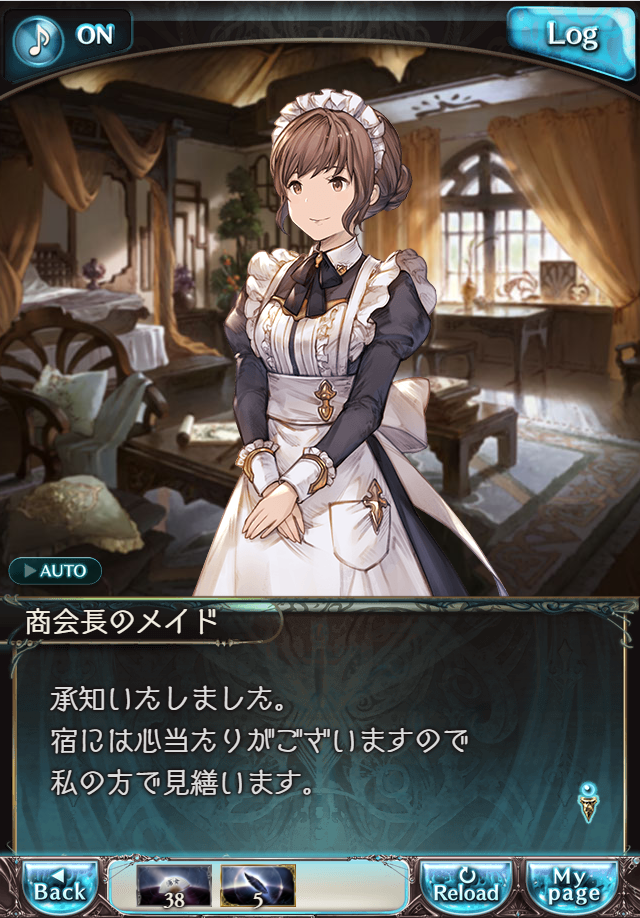Image resolution: width=640 pixels, height=918 pixels.
Task: Open the item slot showing 5
Action: point(257,886)
